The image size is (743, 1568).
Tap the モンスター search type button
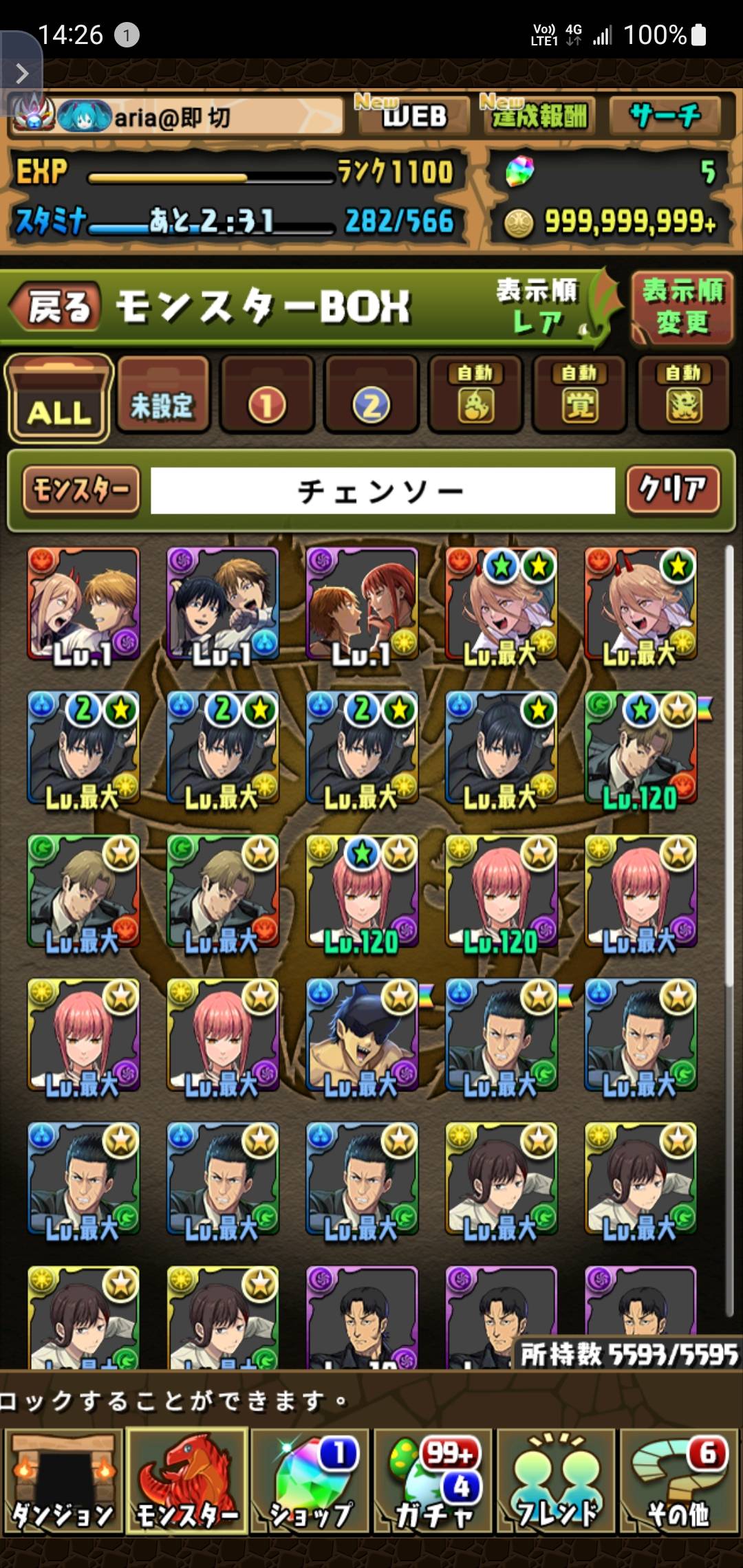point(80,490)
